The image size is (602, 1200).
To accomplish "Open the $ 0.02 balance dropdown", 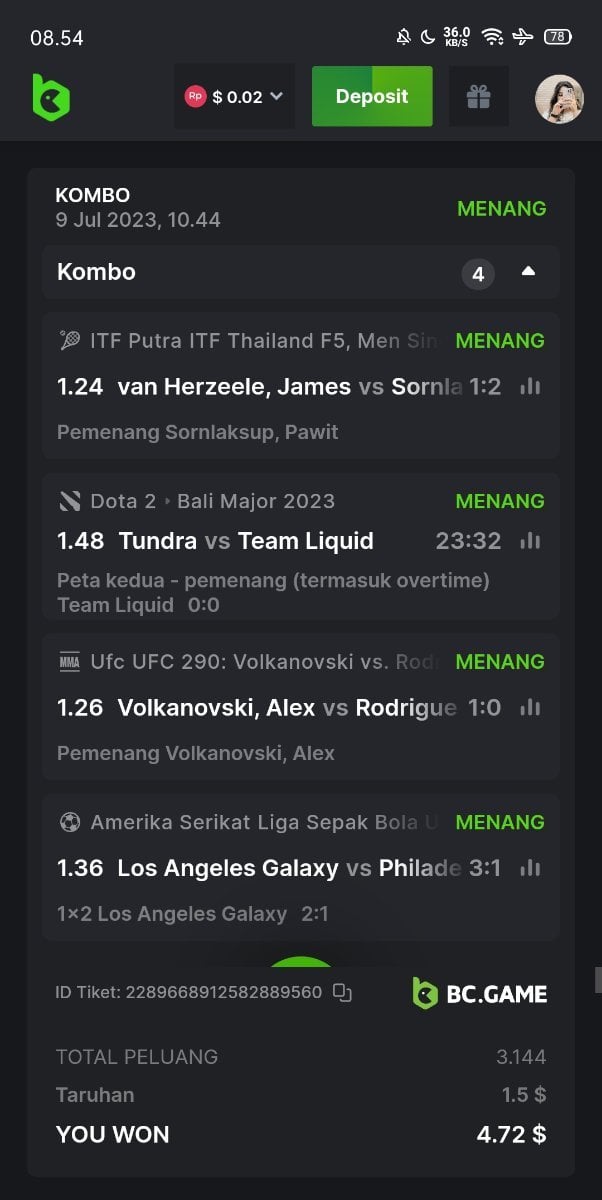I will pos(234,97).
